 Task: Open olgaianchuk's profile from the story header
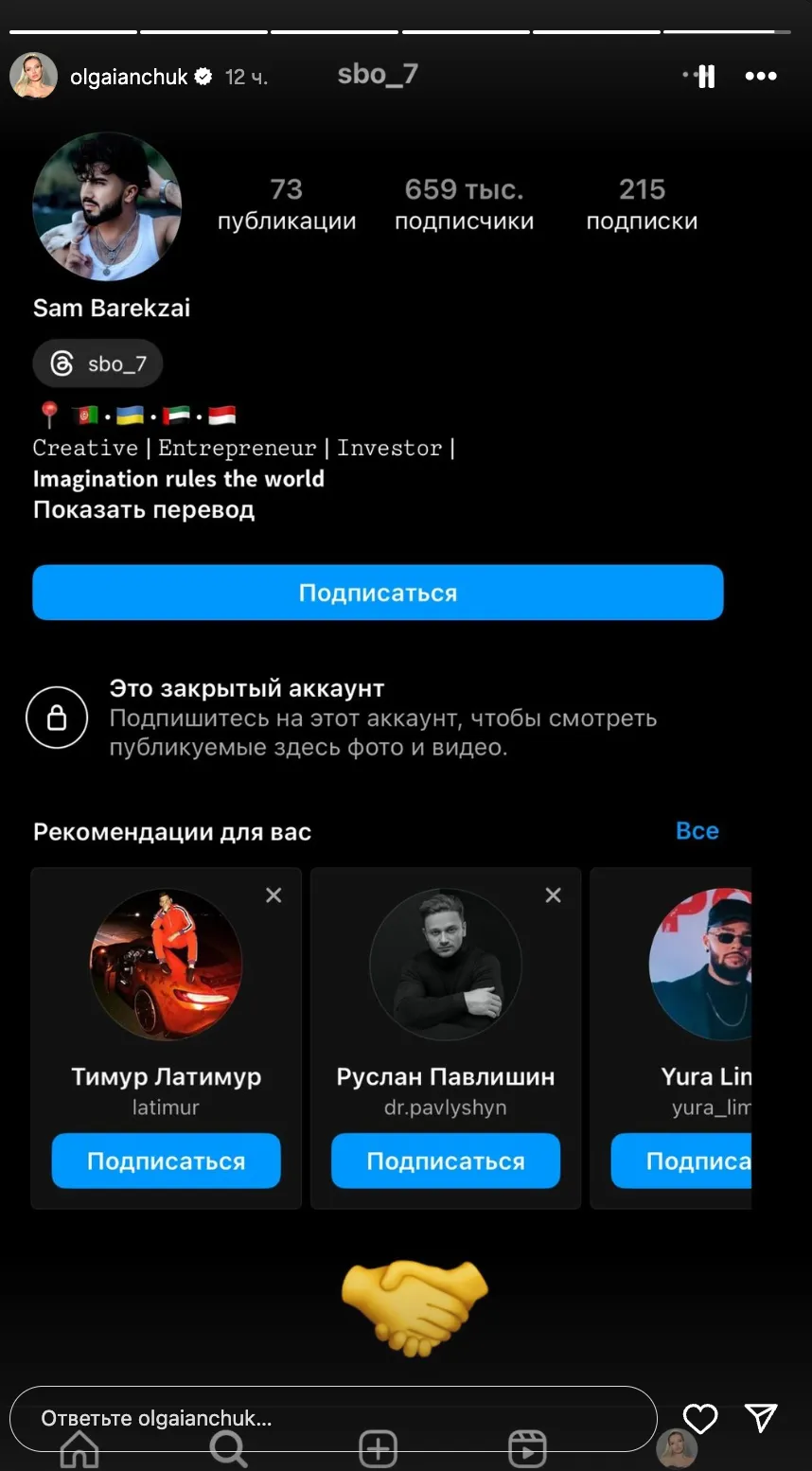tap(129, 77)
